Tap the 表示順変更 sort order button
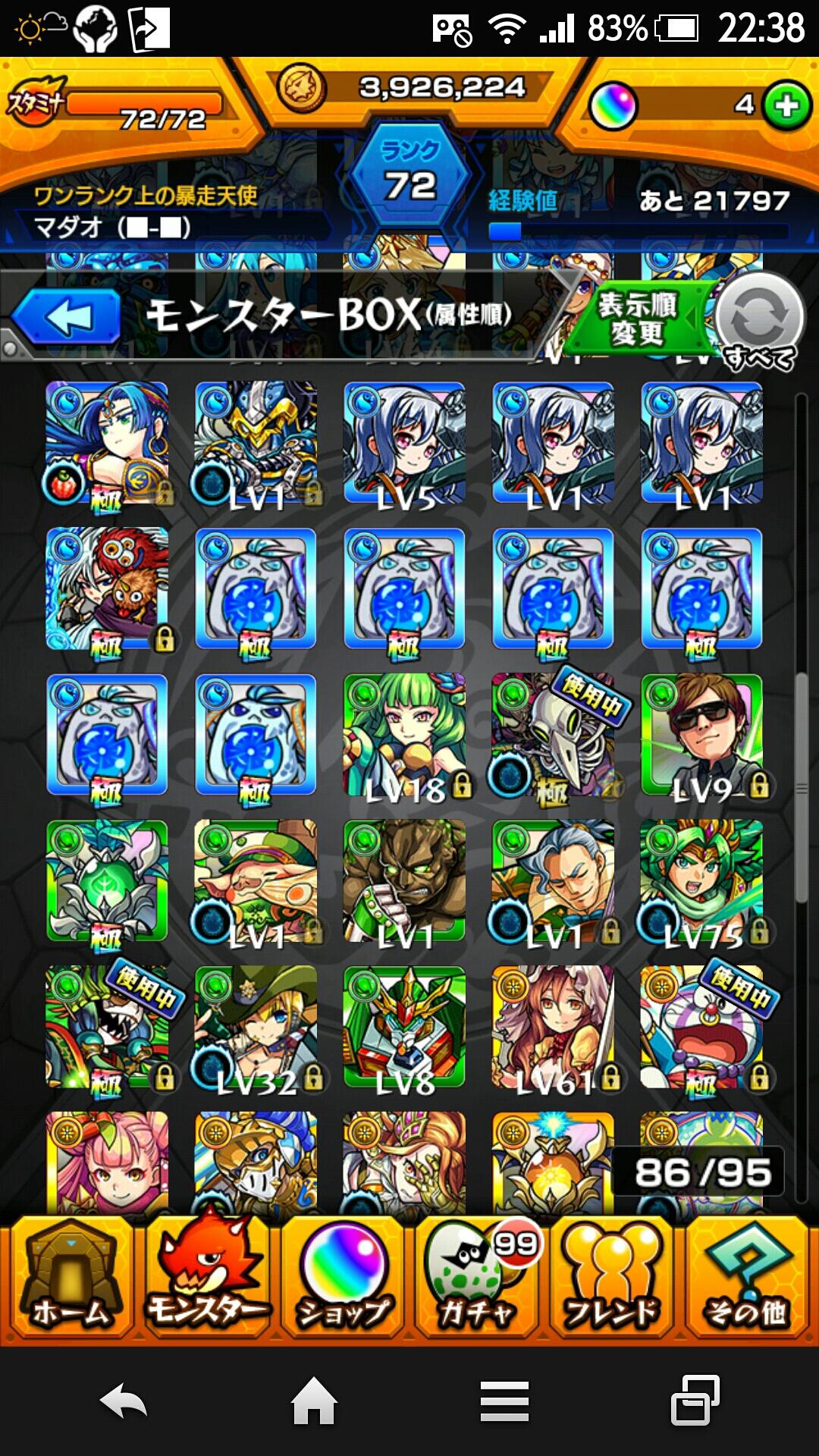Image resolution: width=819 pixels, height=1456 pixels. click(638, 318)
